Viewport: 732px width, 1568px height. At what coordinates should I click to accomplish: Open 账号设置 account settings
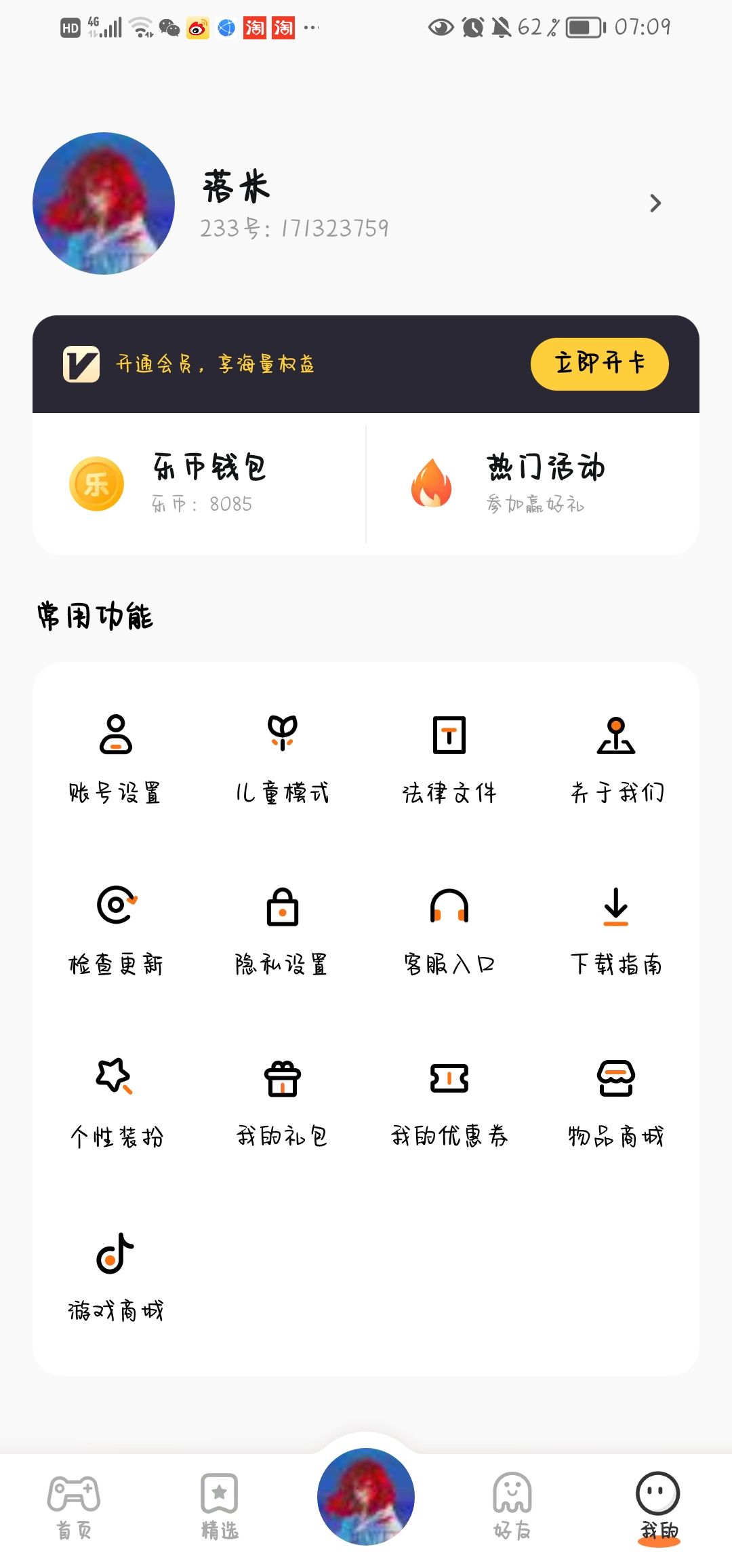(x=115, y=758)
